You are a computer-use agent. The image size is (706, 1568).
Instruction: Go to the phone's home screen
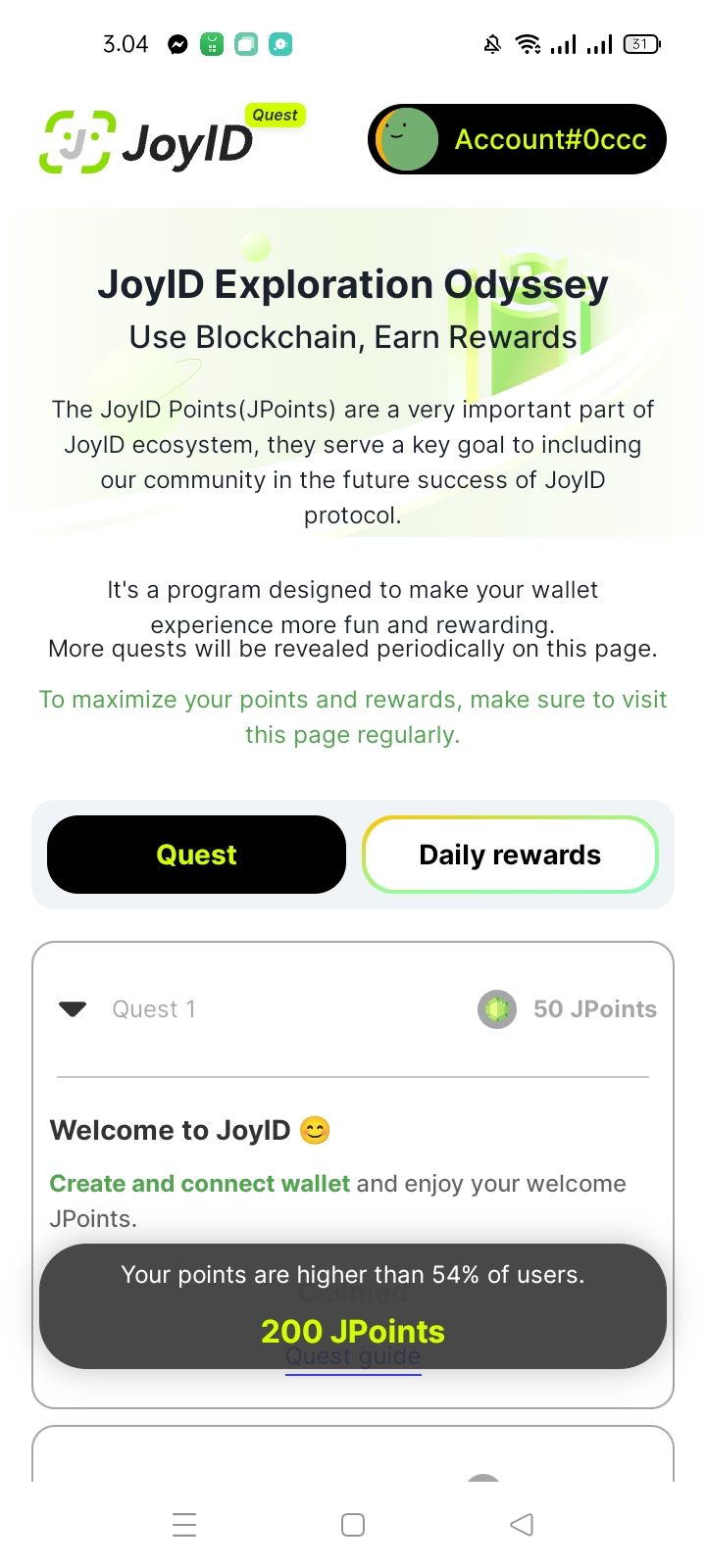[353, 1524]
